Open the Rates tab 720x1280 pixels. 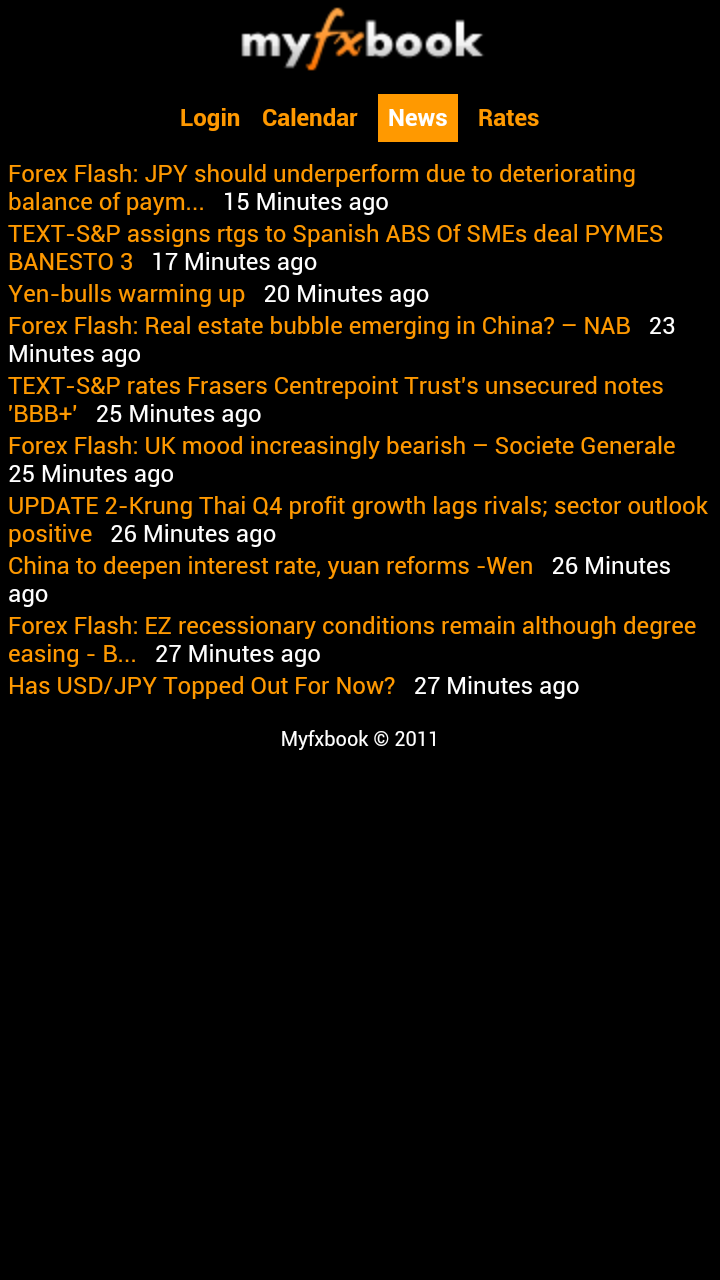pyautogui.click(x=508, y=117)
